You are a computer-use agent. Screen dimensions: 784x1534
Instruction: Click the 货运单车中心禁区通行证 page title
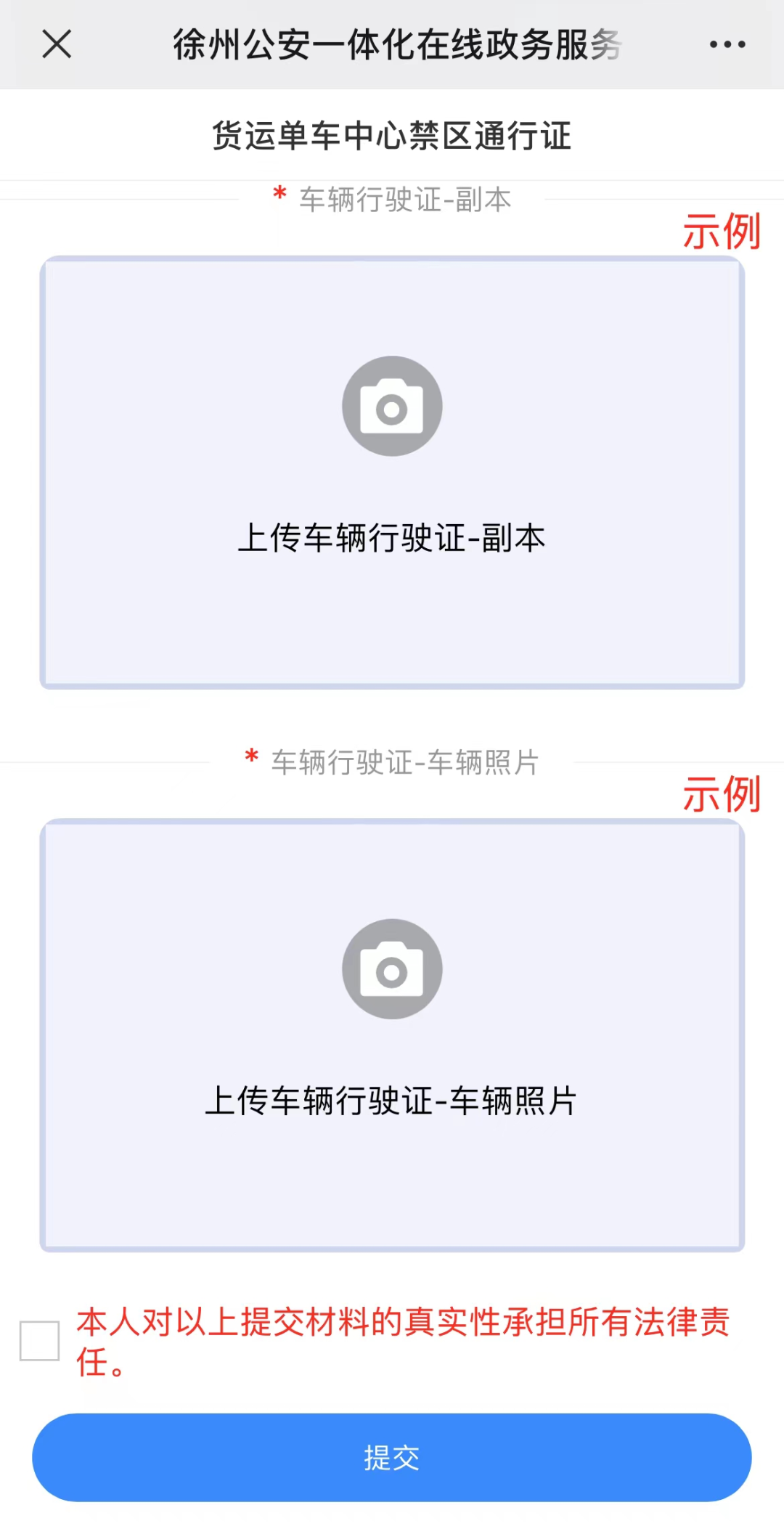pyautogui.click(x=392, y=136)
